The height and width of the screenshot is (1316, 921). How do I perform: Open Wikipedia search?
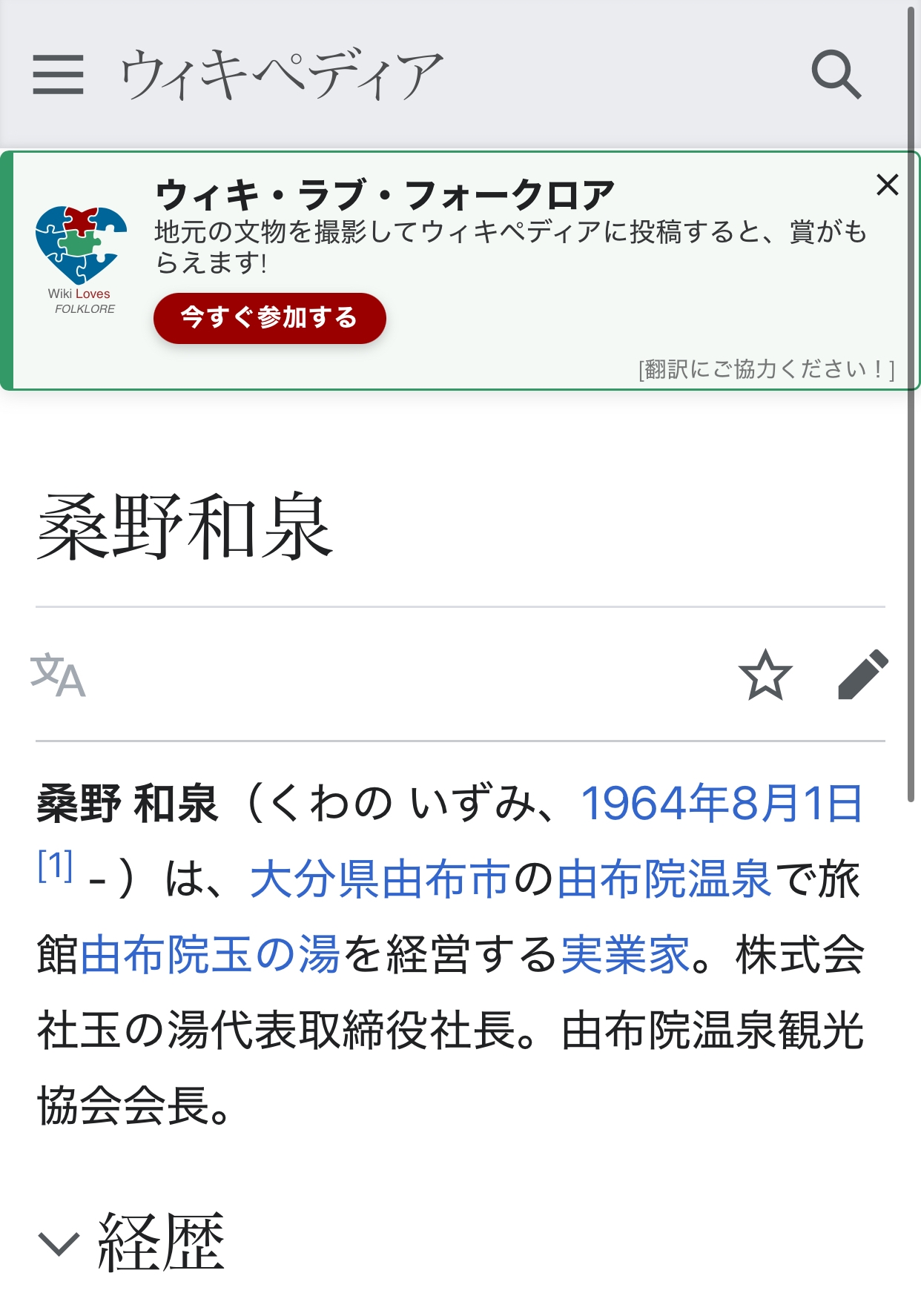(836, 74)
